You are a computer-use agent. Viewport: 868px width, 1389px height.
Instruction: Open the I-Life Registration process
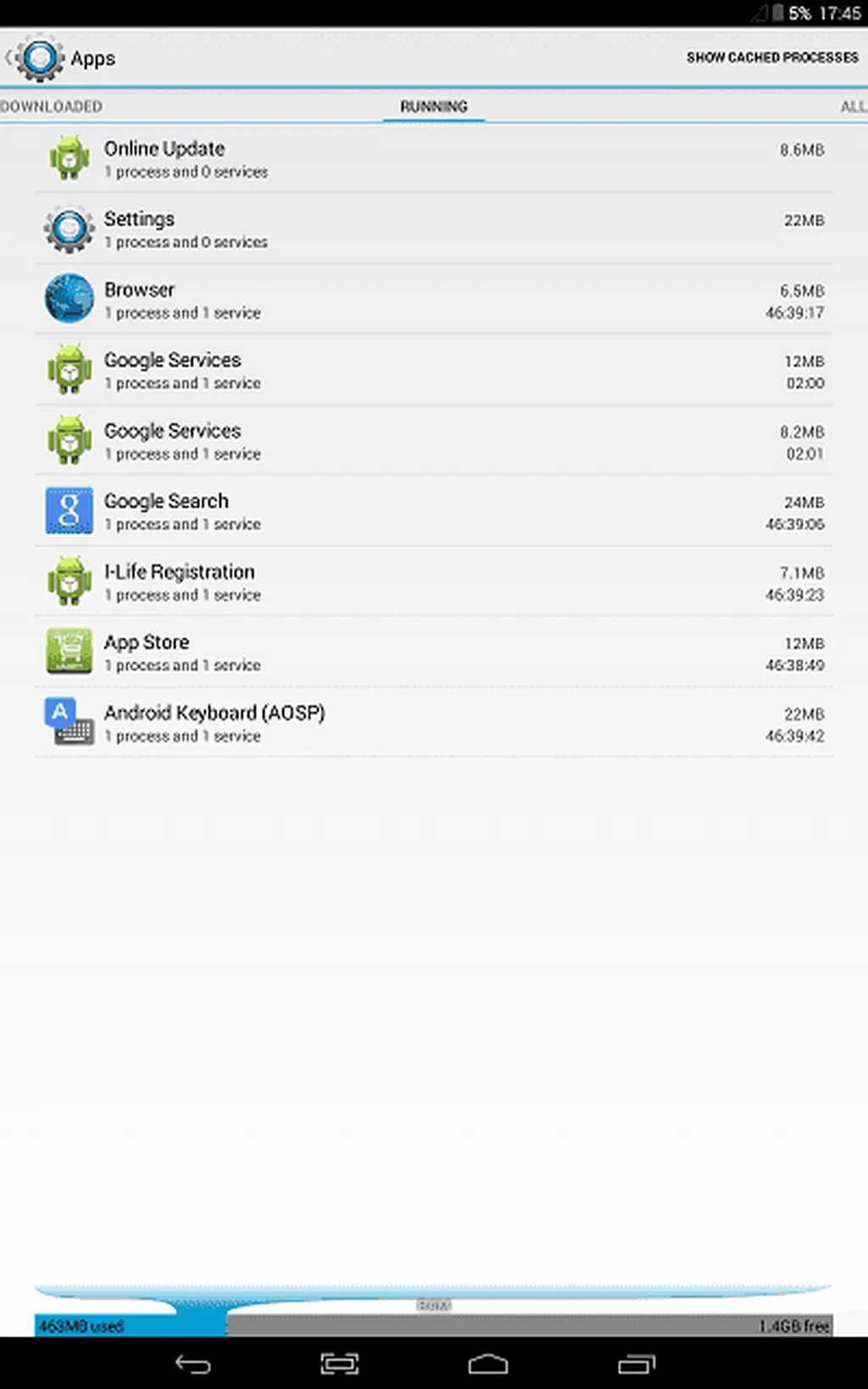pyautogui.click(x=433, y=582)
